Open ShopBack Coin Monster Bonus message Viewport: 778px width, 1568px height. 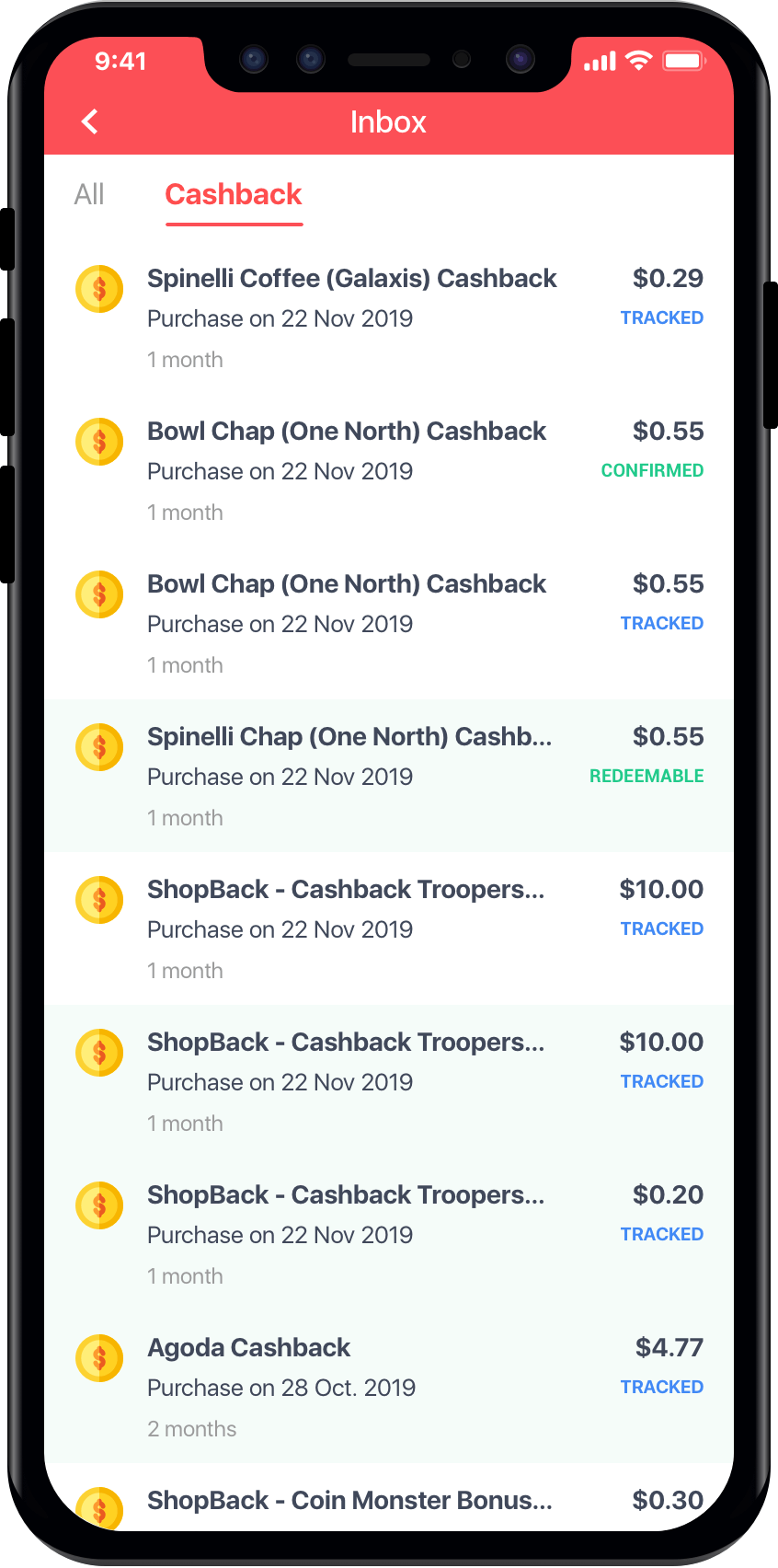click(349, 1501)
